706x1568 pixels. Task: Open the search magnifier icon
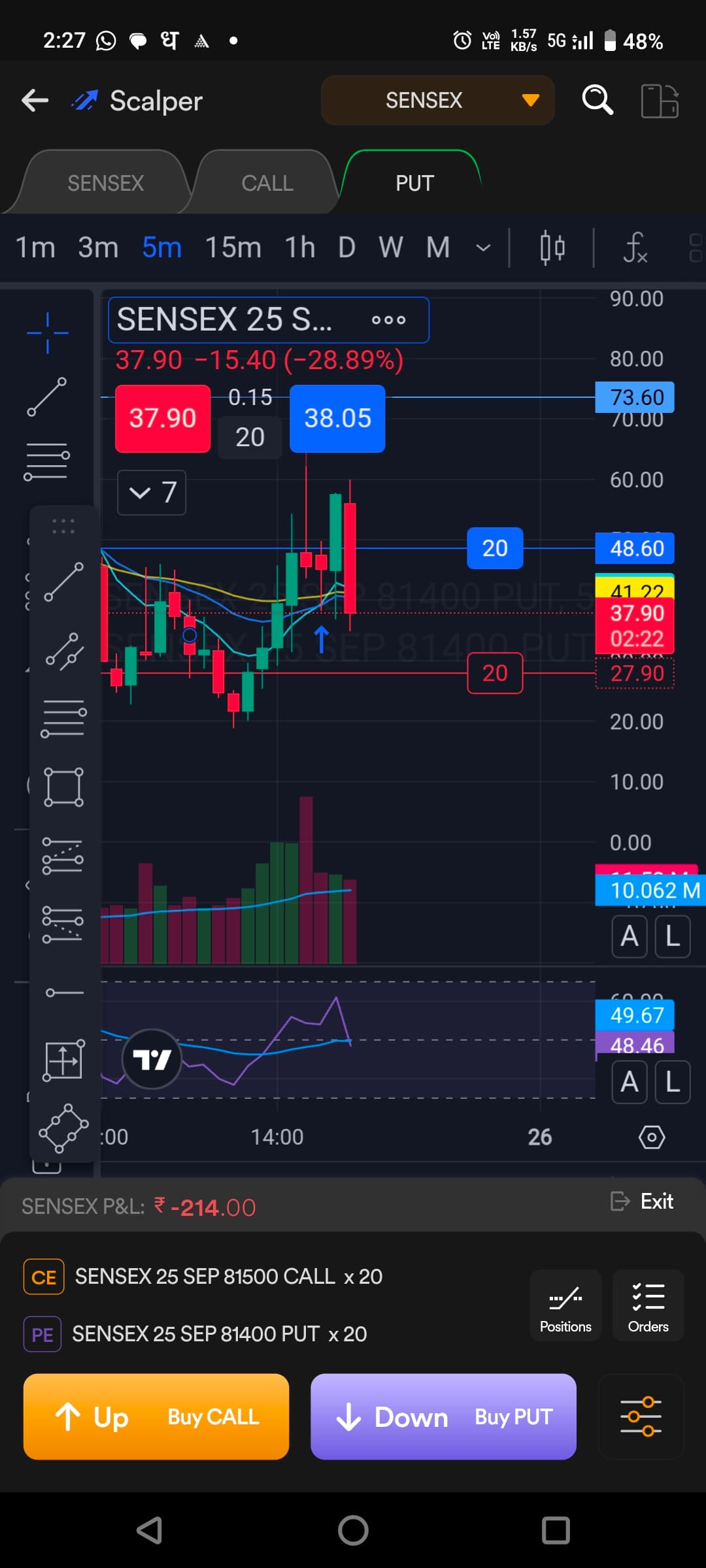[x=597, y=101]
